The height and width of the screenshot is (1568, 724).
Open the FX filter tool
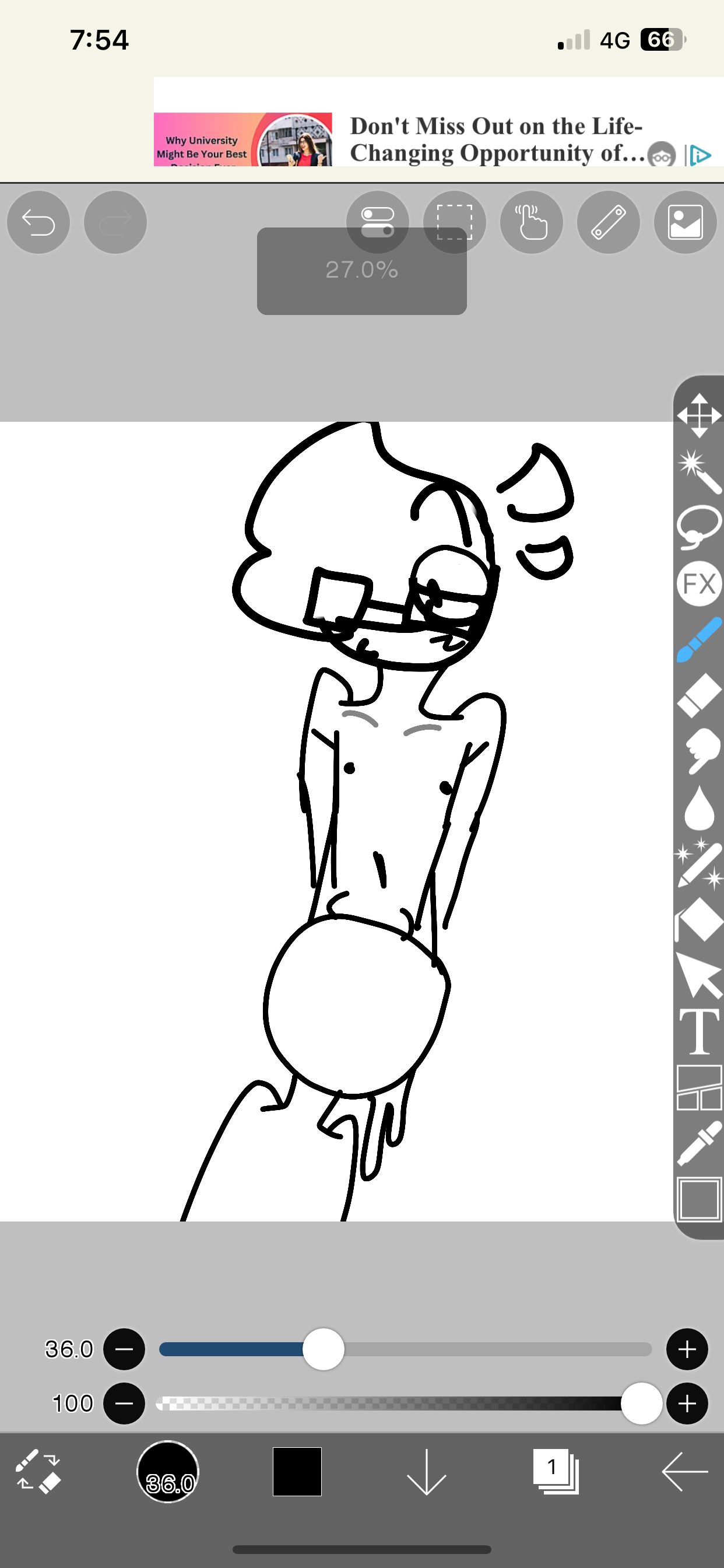pos(699,583)
